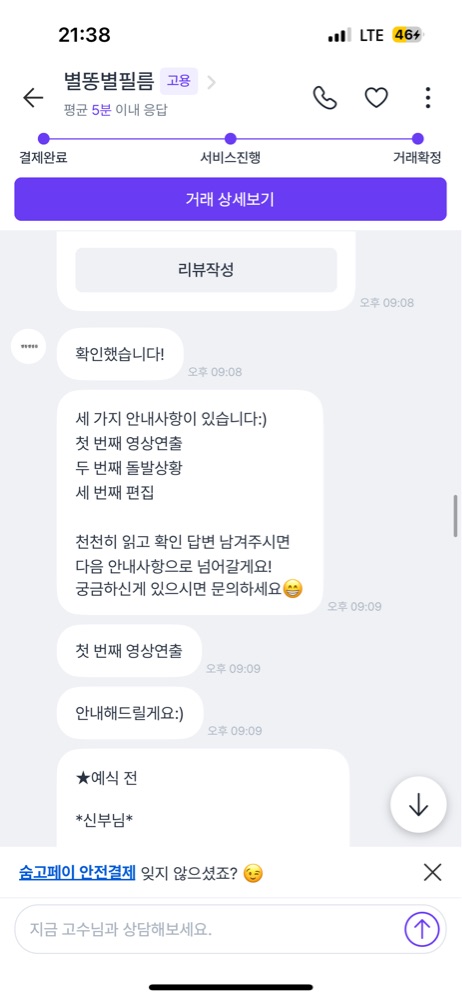Image resolution: width=462 pixels, height=1000 pixels.
Task: Open the 숨고페이 안전결제 link
Action: pos(77,872)
